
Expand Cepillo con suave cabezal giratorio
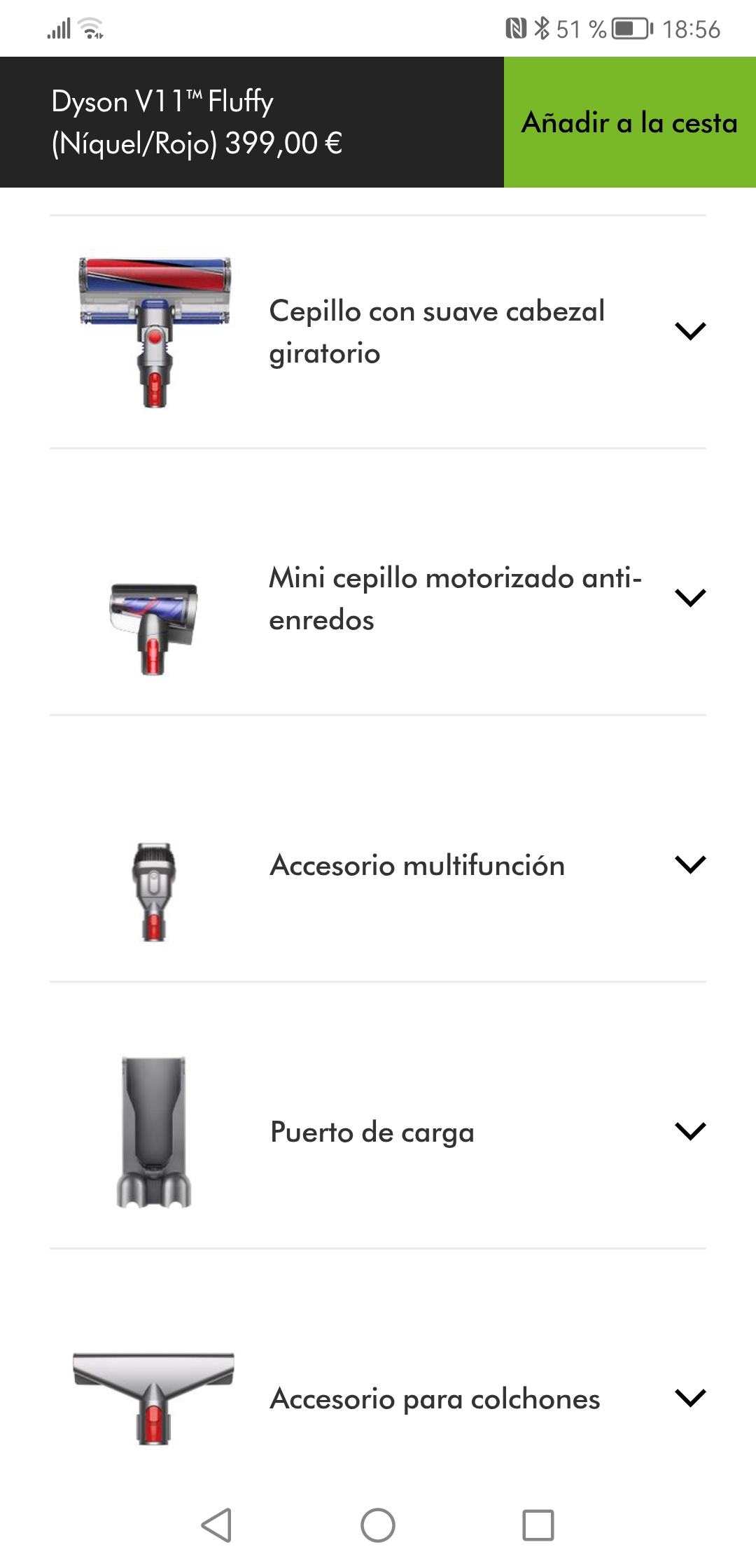(x=690, y=331)
